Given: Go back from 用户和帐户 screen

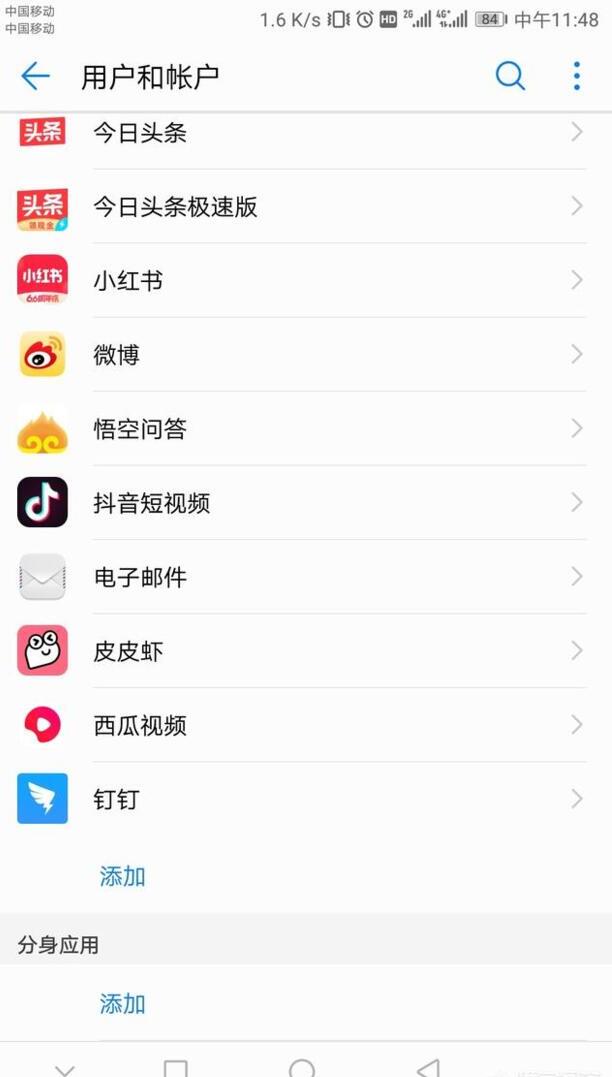Looking at the screenshot, I should click(x=35, y=76).
